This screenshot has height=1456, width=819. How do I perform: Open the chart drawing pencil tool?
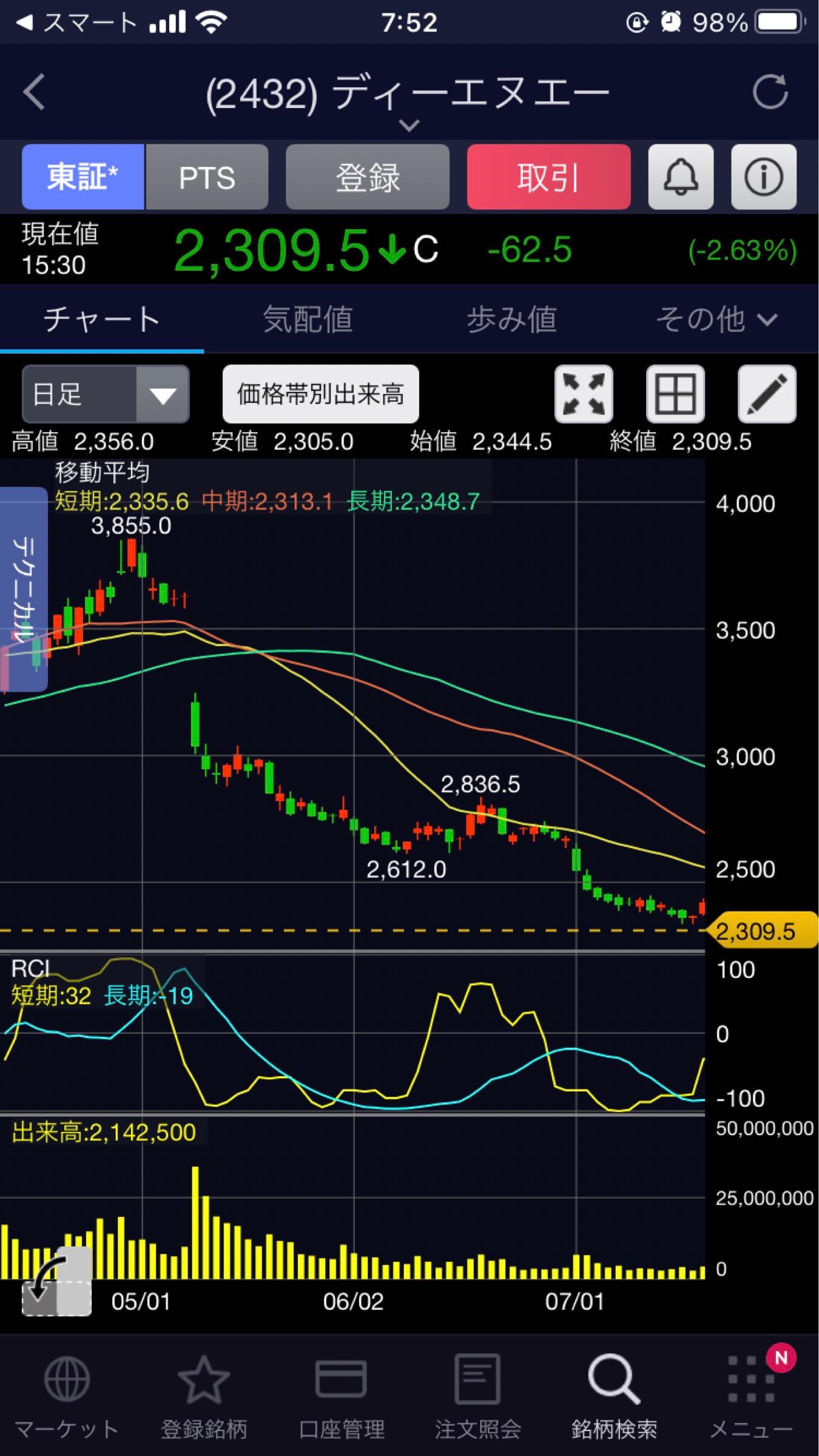(x=767, y=394)
